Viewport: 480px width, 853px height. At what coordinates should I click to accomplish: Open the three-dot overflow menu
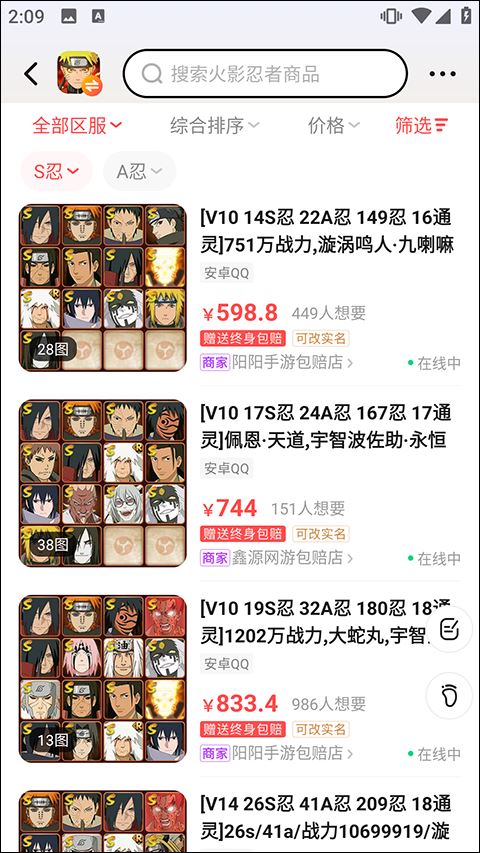click(x=442, y=74)
